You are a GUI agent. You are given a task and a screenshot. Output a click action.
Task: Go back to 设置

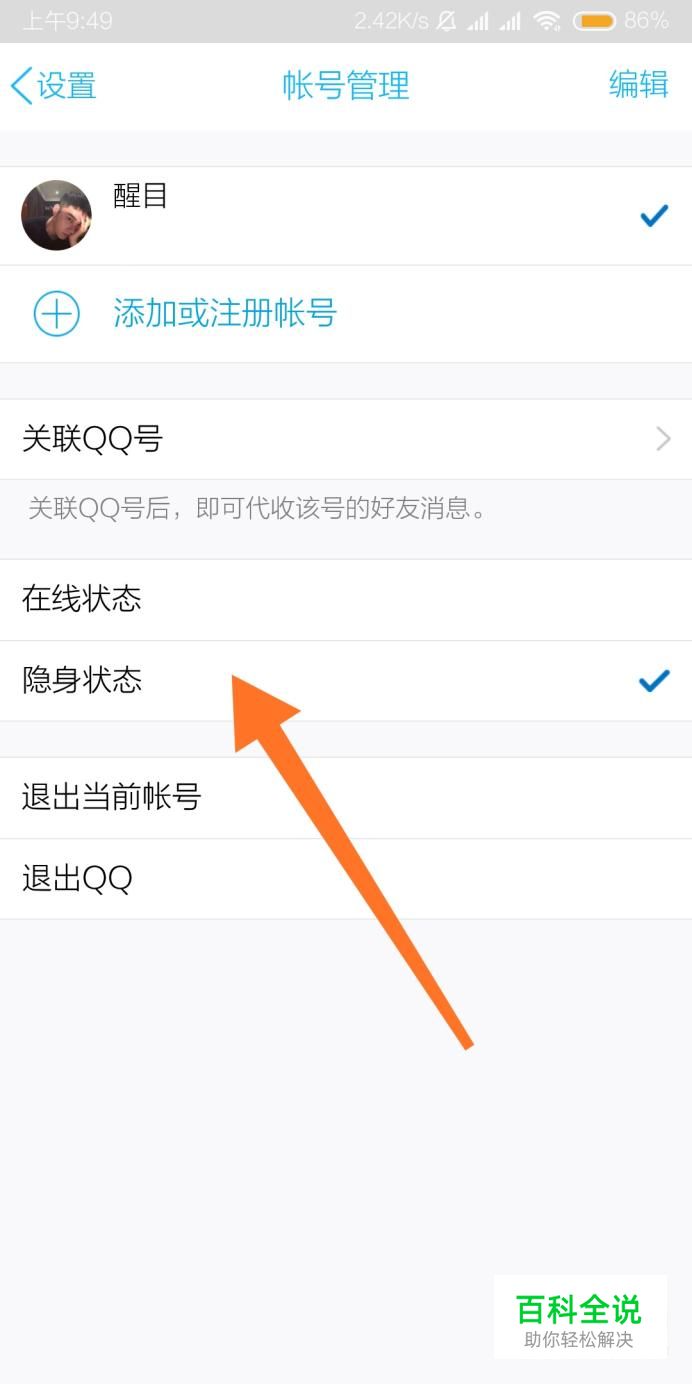click(x=54, y=86)
